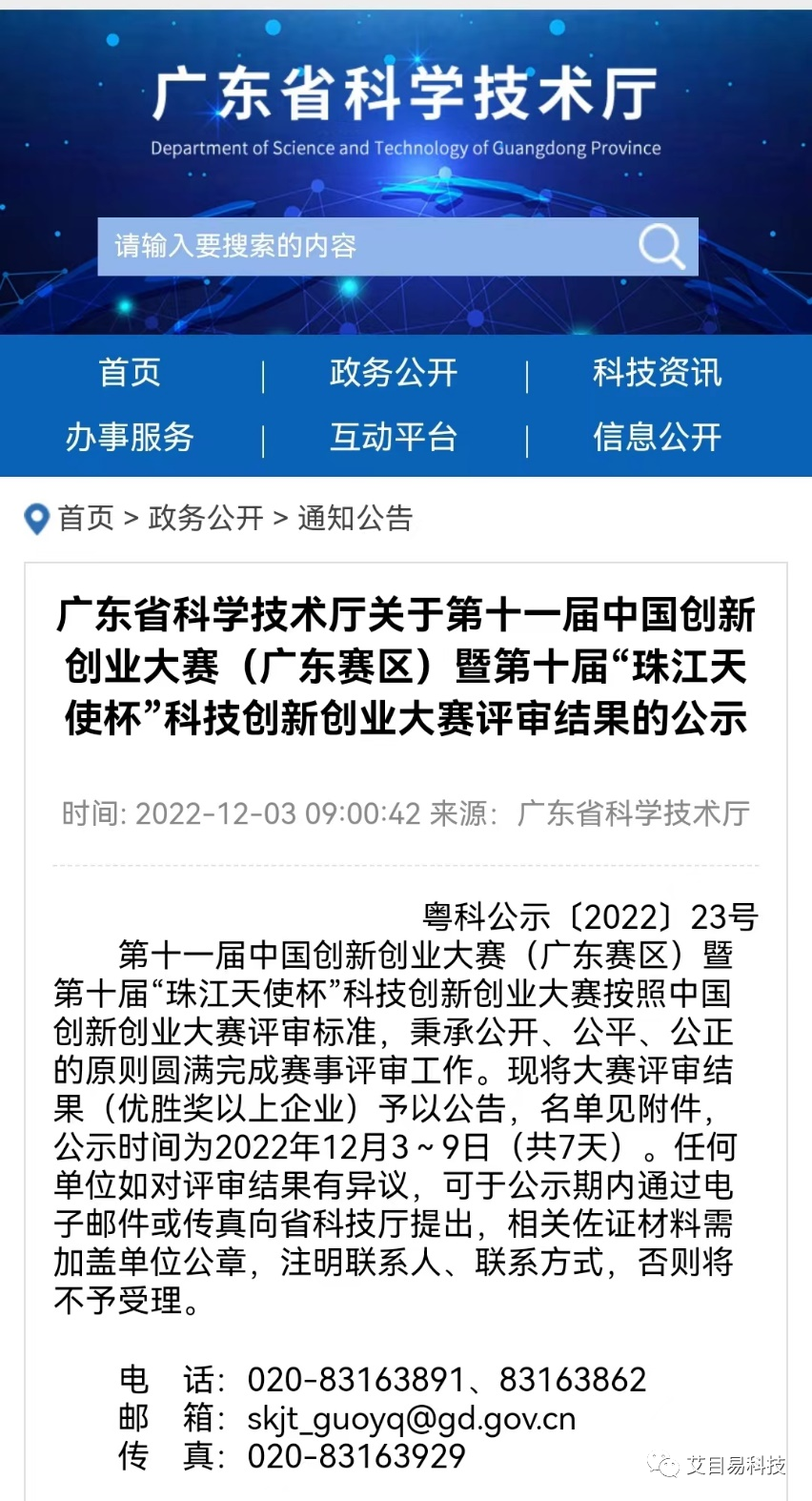812x1501 pixels.
Task: Tap the magnifier search icon
Action: [x=661, y=247]
